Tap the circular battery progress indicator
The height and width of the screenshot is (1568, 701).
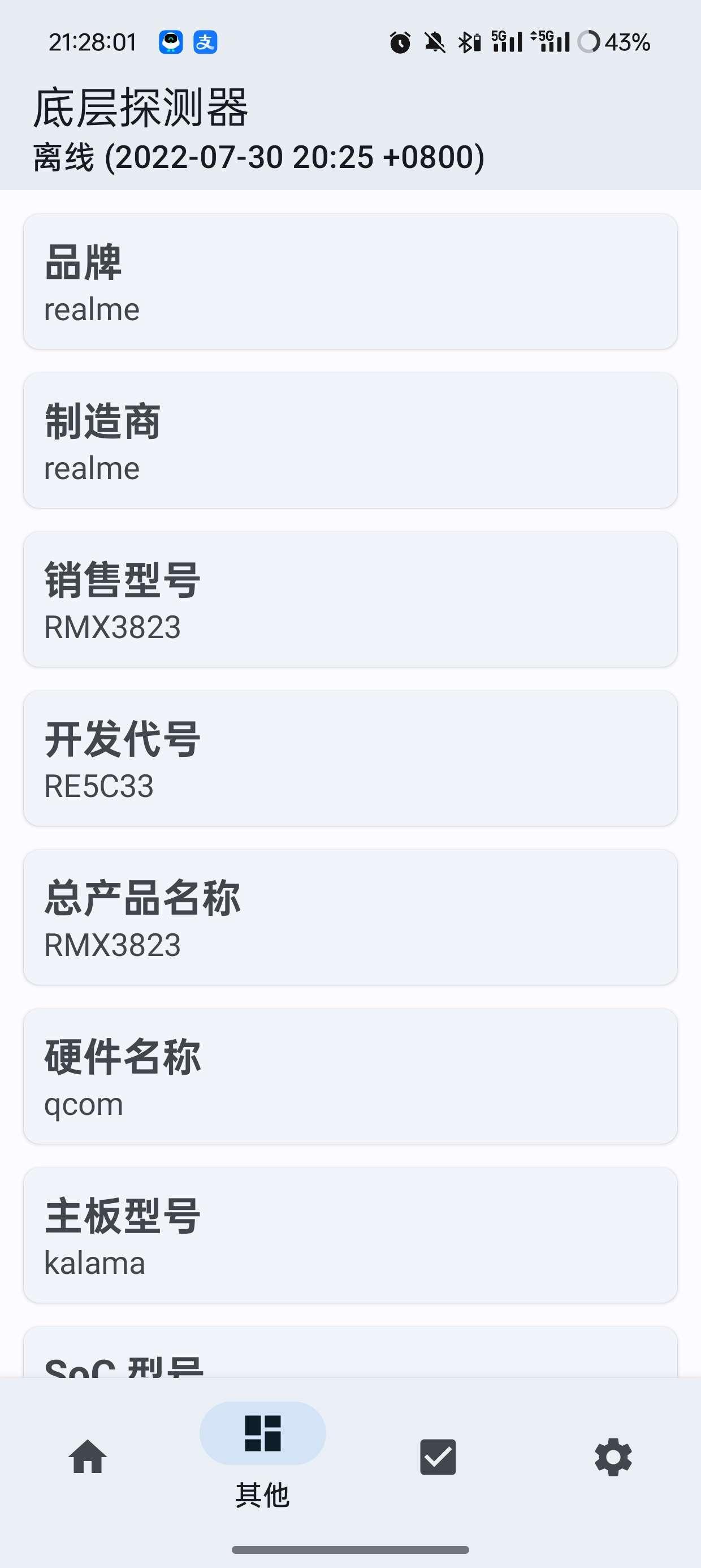coord(589,41)
